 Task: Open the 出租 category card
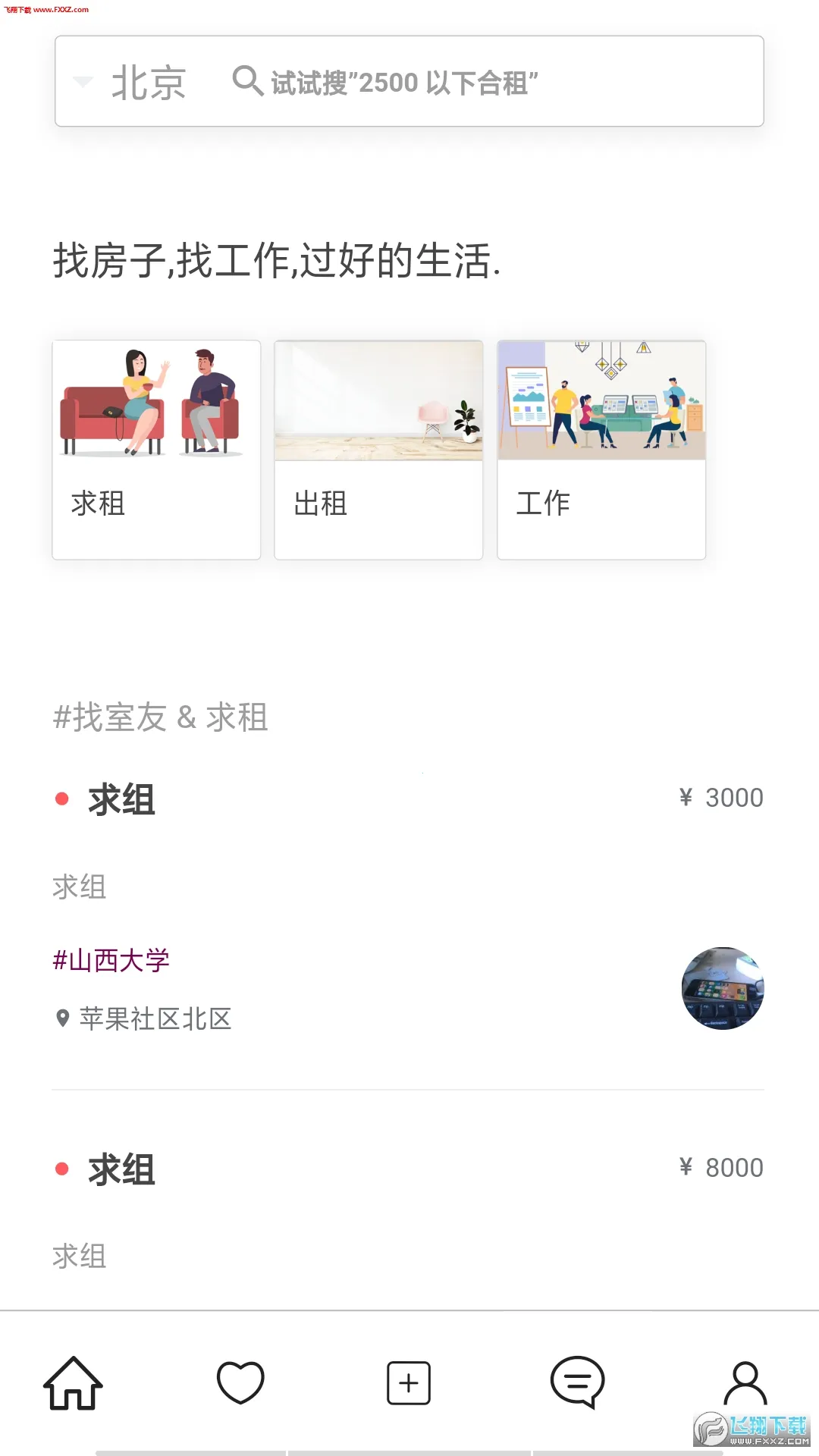(x=378, y=450)
